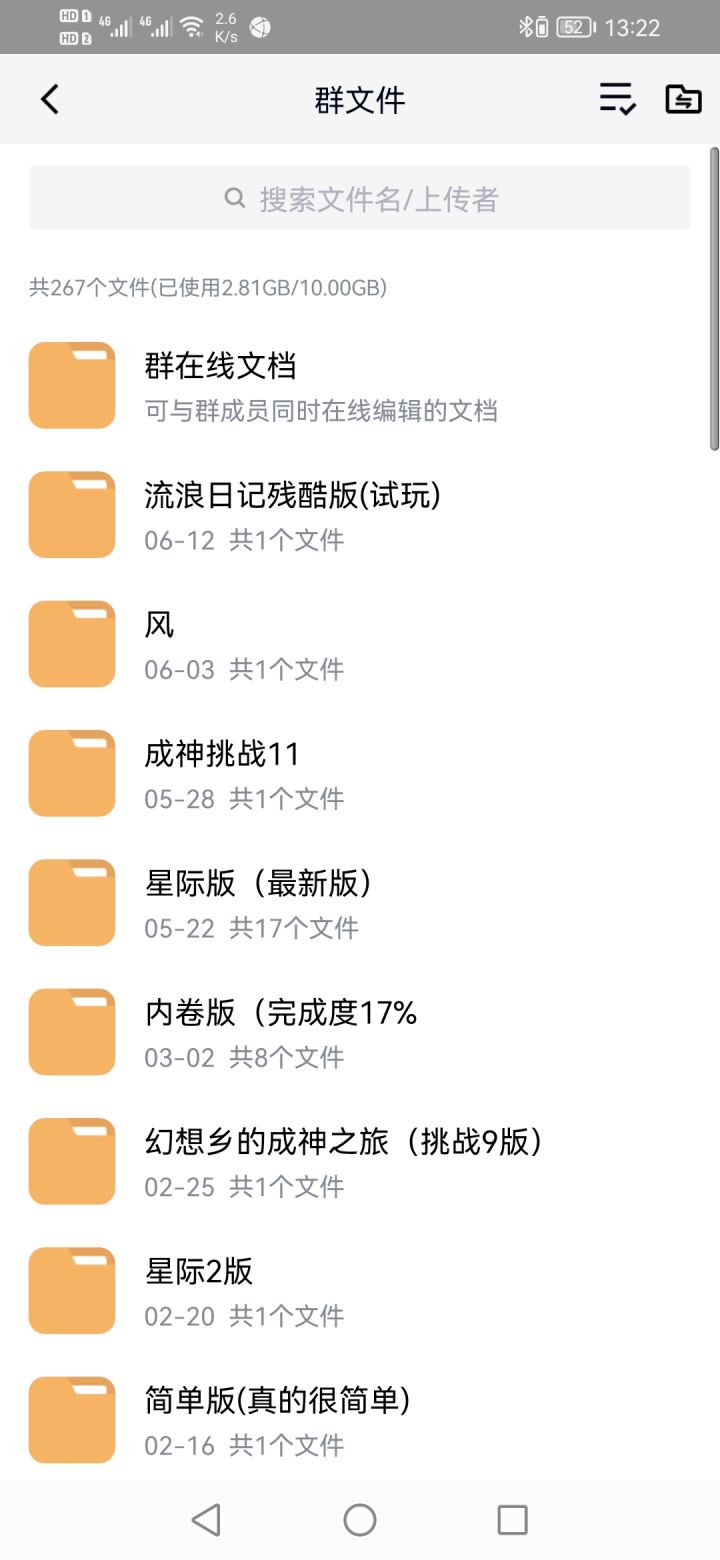Open the system recent apps view
This screenshot has width=720, height=1560.
pos(512,1520)
